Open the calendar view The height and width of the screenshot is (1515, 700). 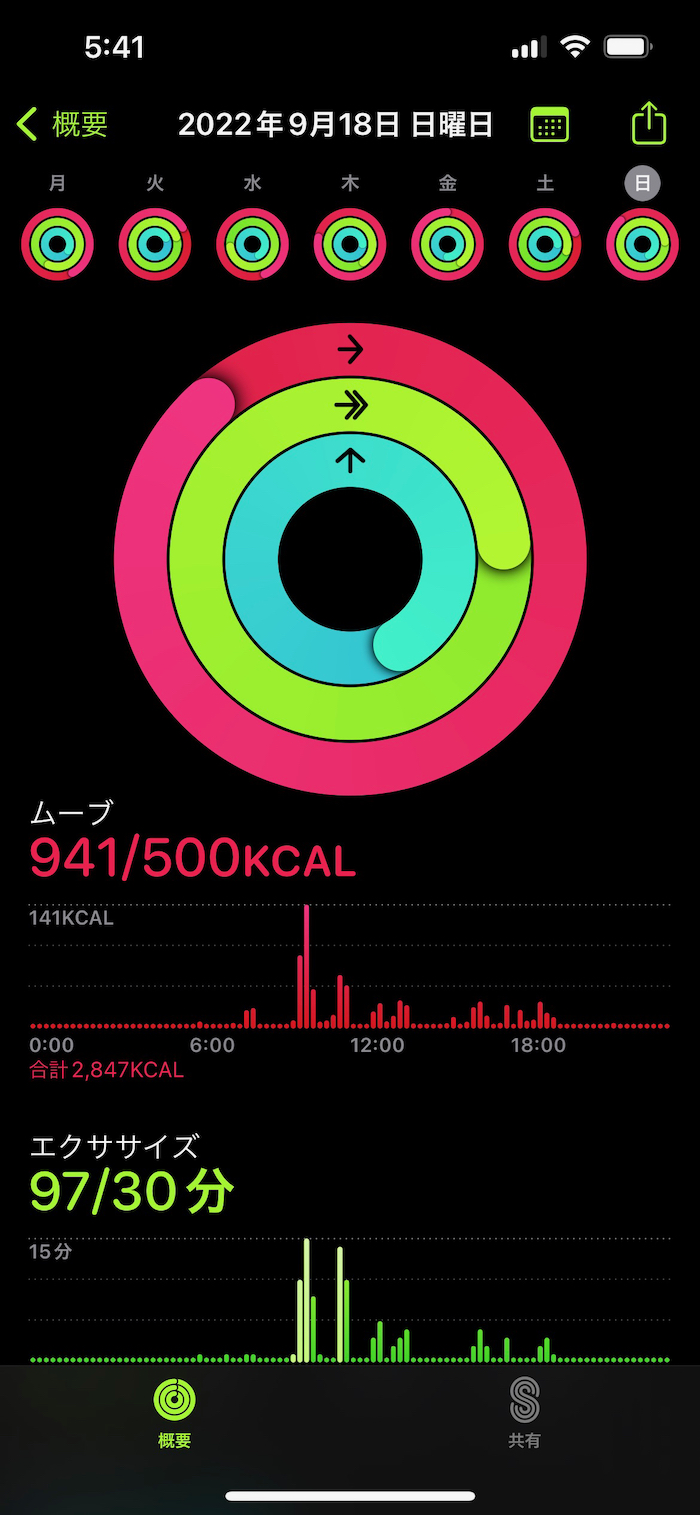549,125
